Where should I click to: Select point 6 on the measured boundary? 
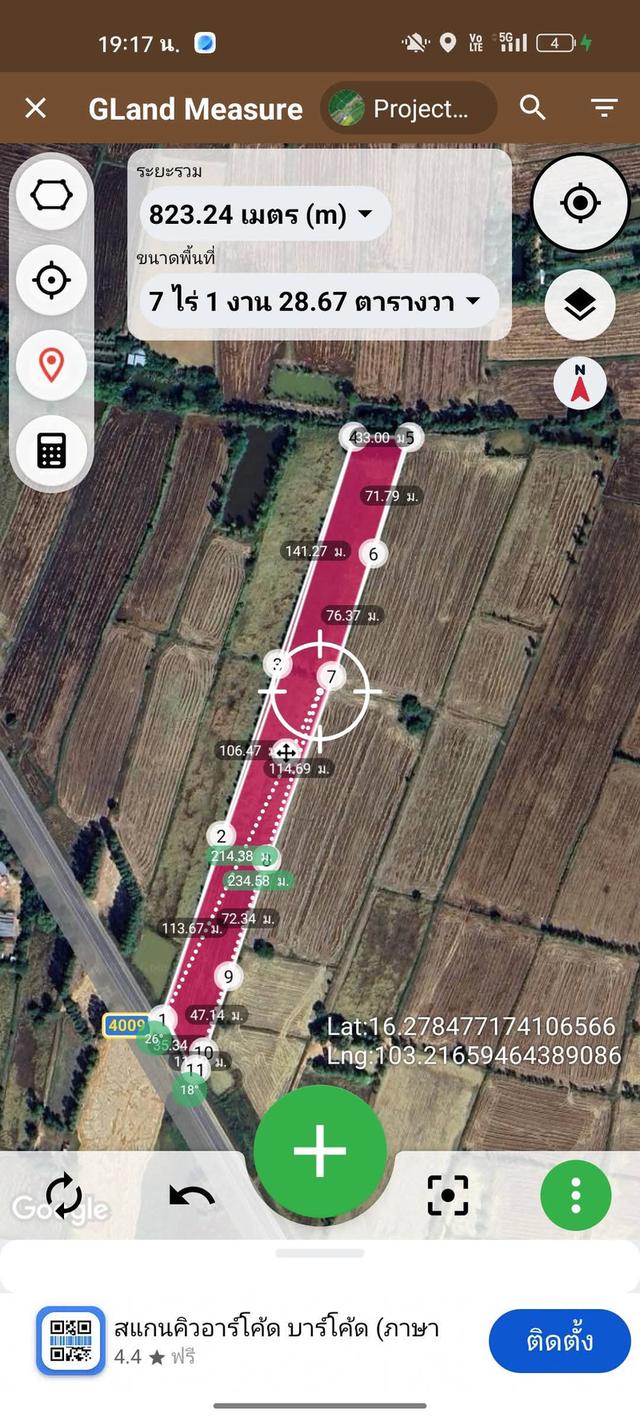[x=373, y=554]
